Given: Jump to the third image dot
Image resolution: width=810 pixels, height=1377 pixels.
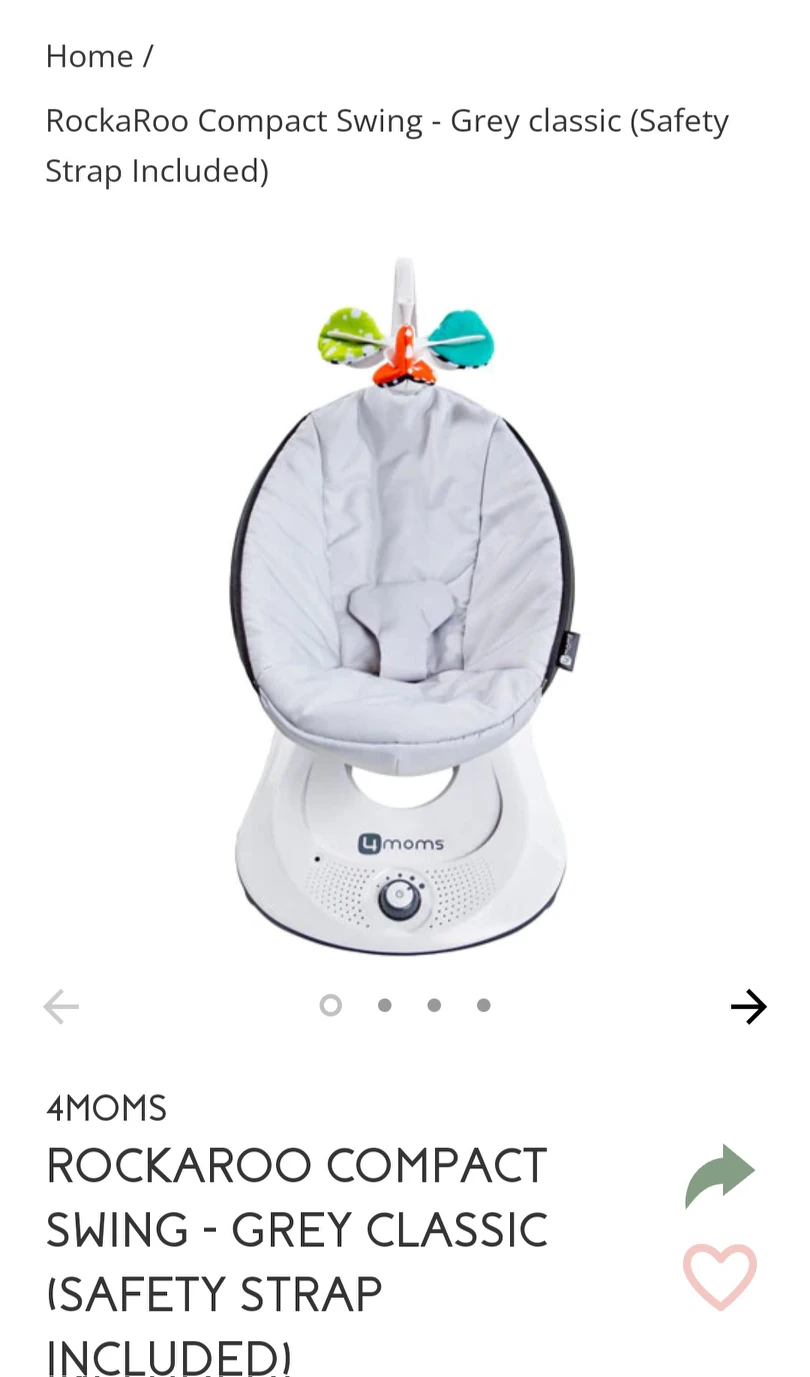Looking at the screenshot, I should (434, 1005).
